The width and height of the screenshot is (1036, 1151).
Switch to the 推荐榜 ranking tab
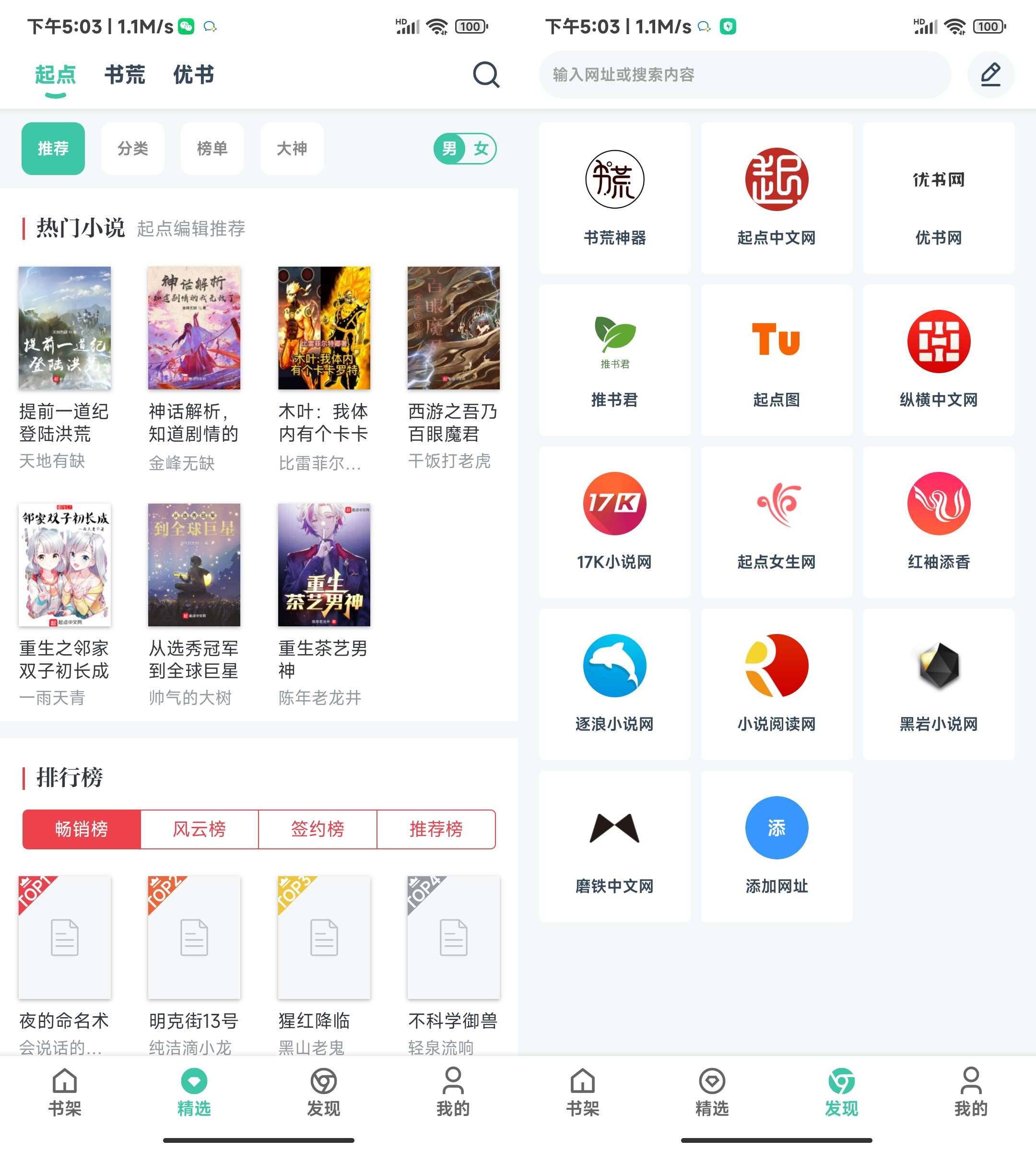(436, 829)
